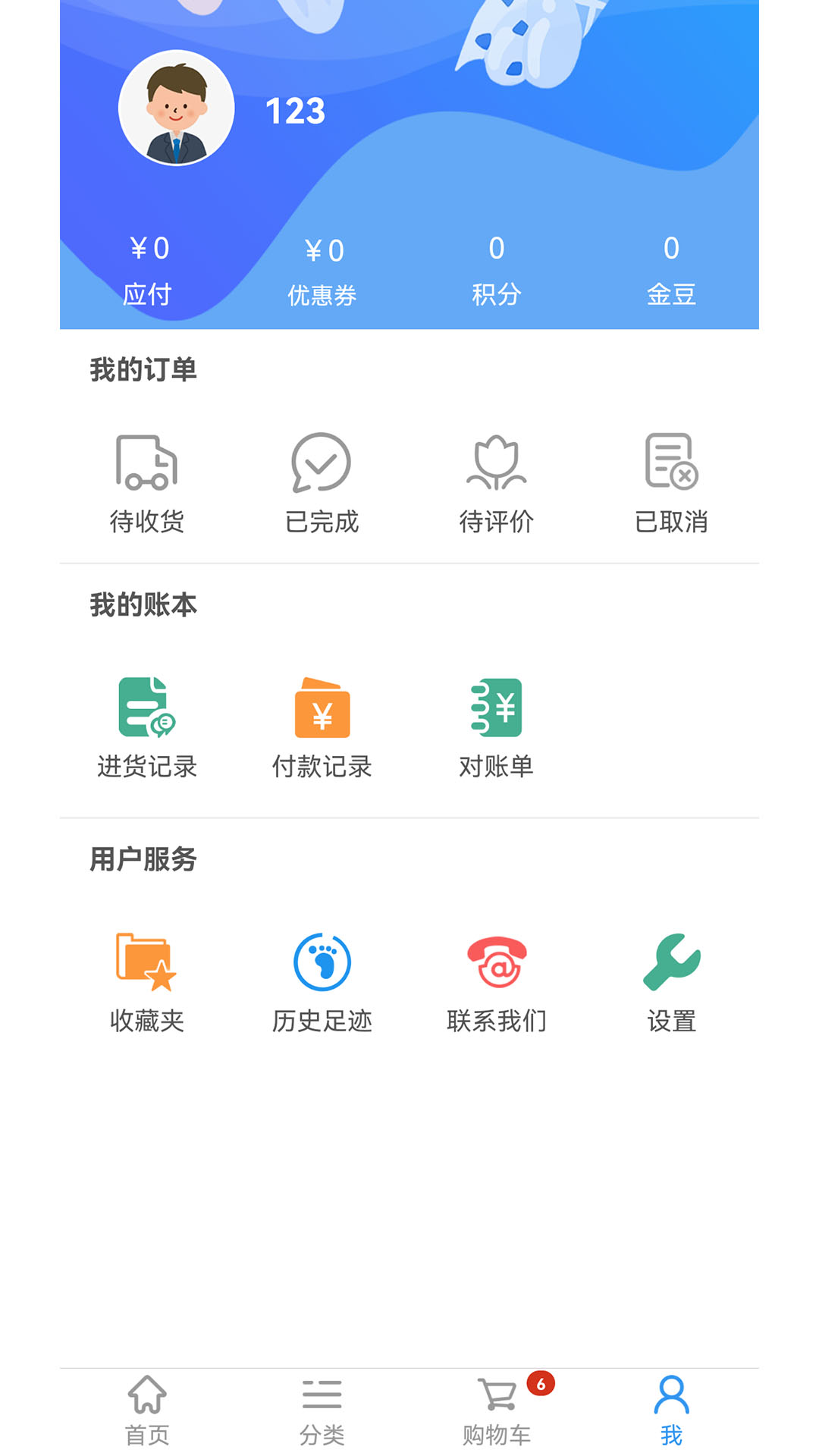
Task: Open 已完成 completed orders
Action: click(322, 483)
